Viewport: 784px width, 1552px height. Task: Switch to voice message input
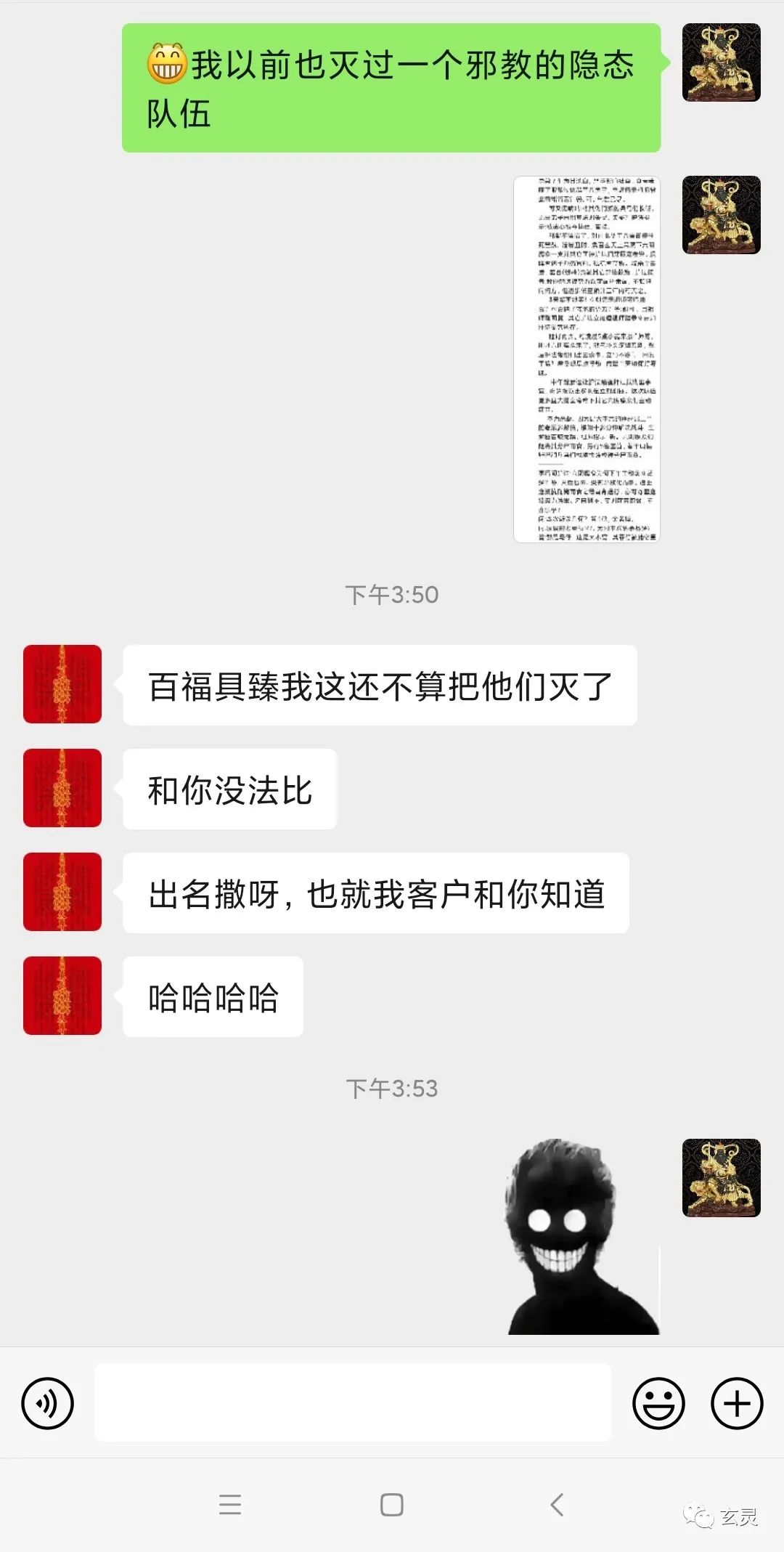tap(48, 1403)
